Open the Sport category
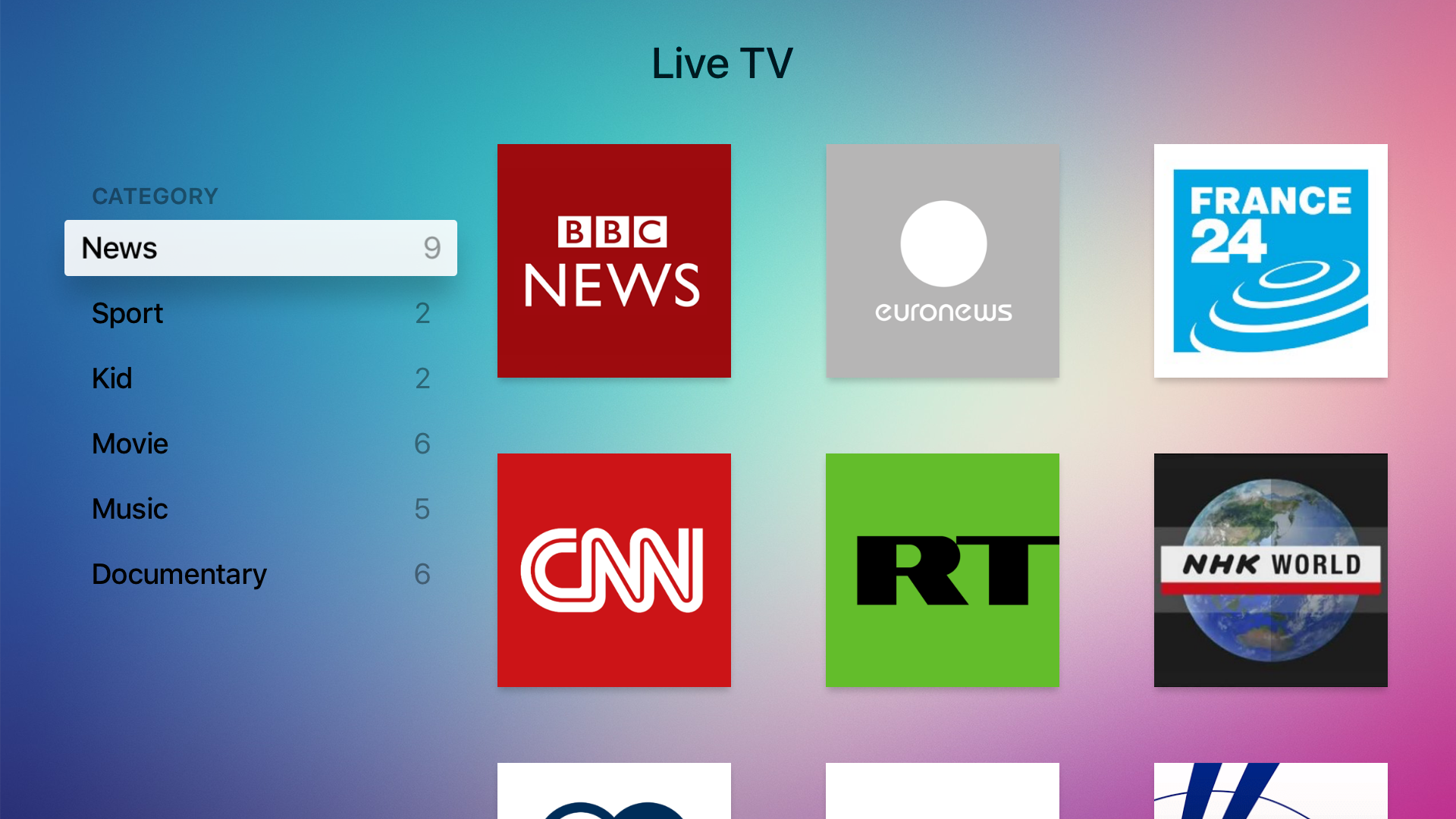This screenshot has width=1456, height=819. (x=260, y=313)
